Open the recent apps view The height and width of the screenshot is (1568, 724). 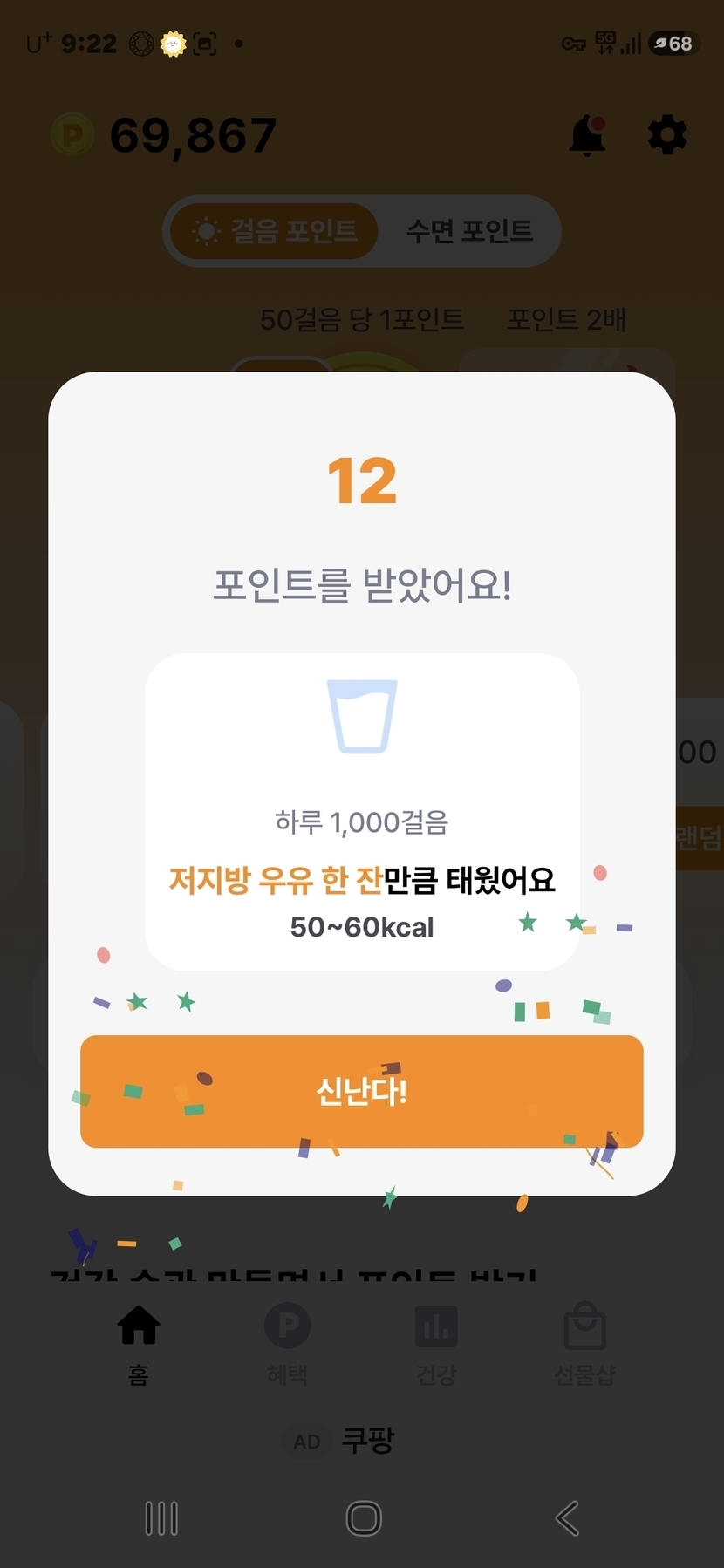[161, 1518]
